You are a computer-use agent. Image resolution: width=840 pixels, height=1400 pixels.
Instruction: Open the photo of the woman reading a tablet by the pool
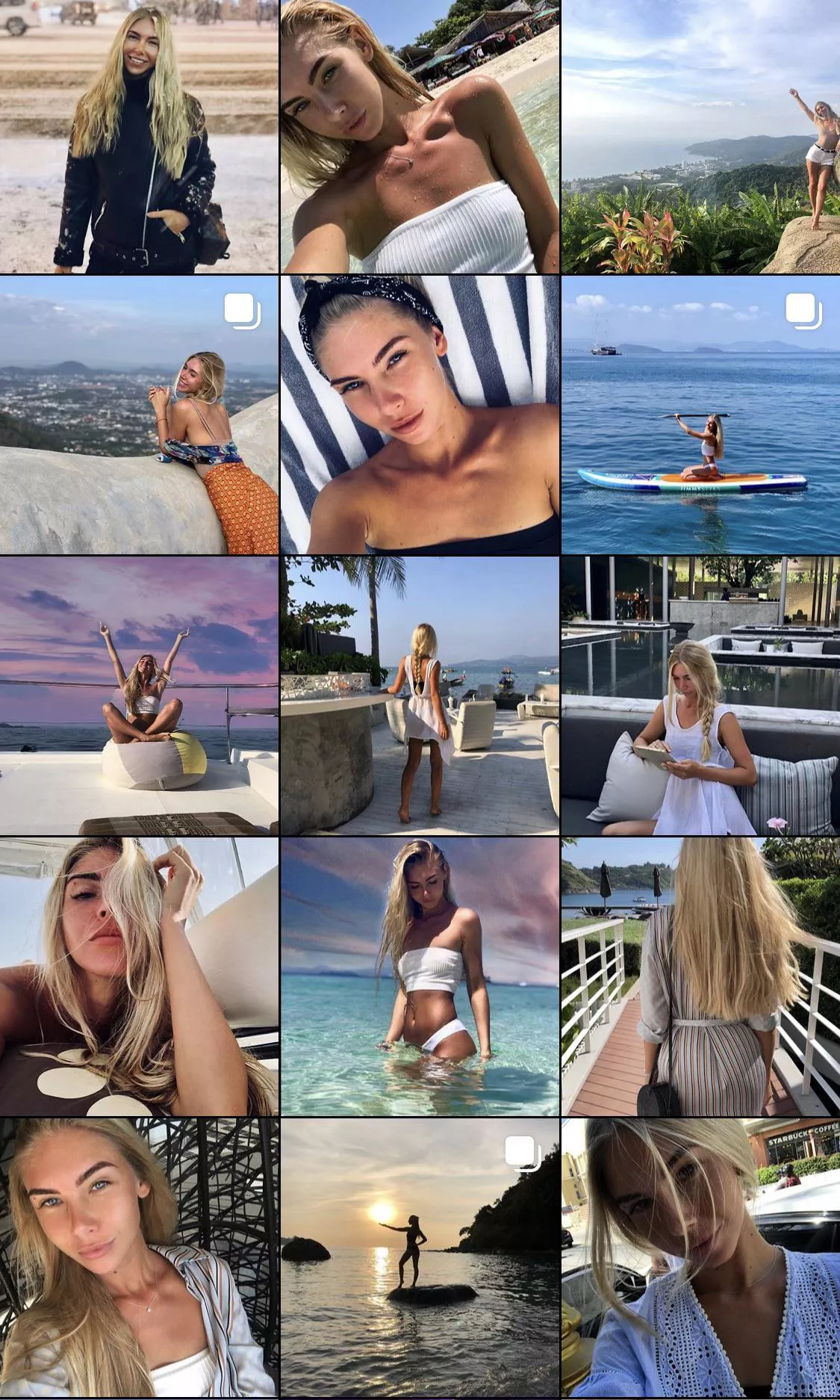[700, 696]
